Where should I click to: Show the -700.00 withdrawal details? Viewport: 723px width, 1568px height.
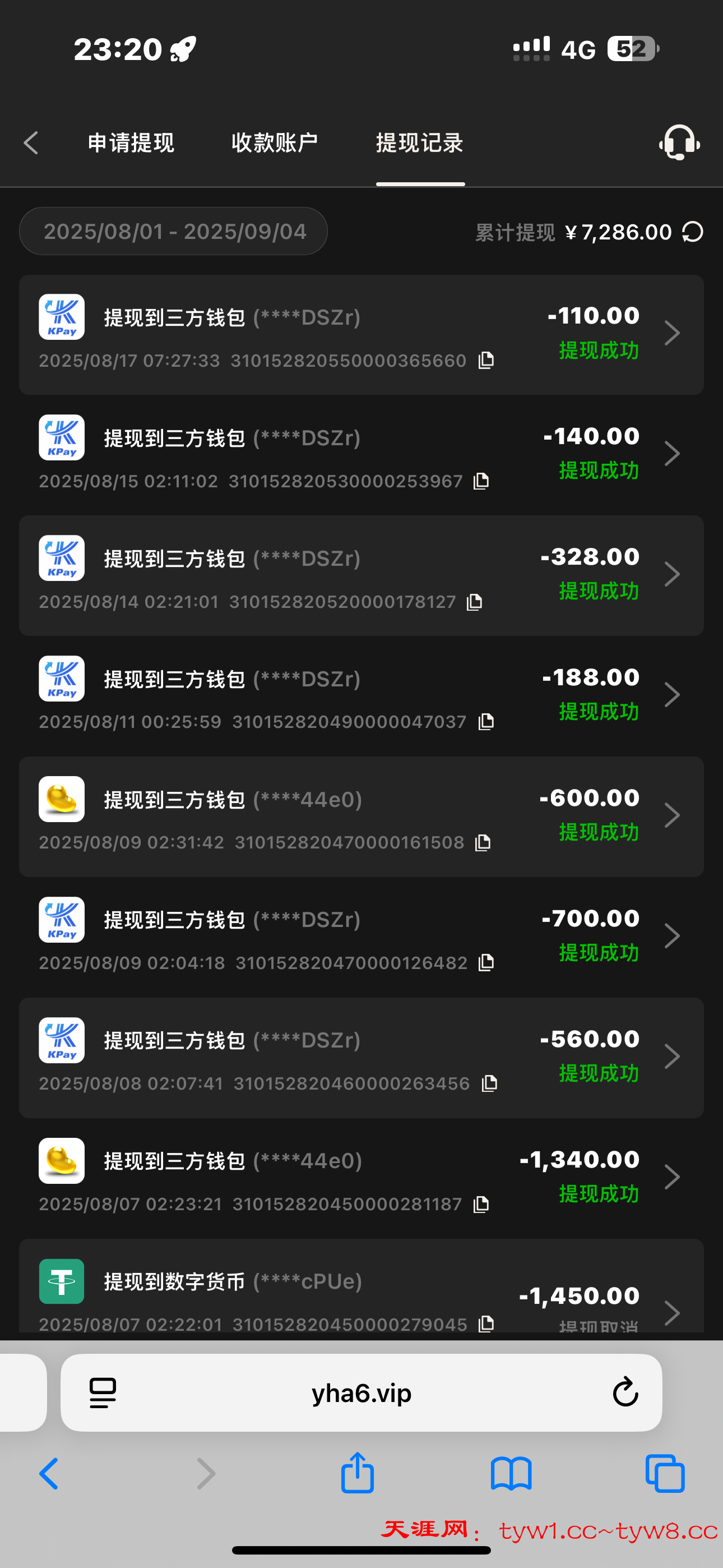point(672,935)
